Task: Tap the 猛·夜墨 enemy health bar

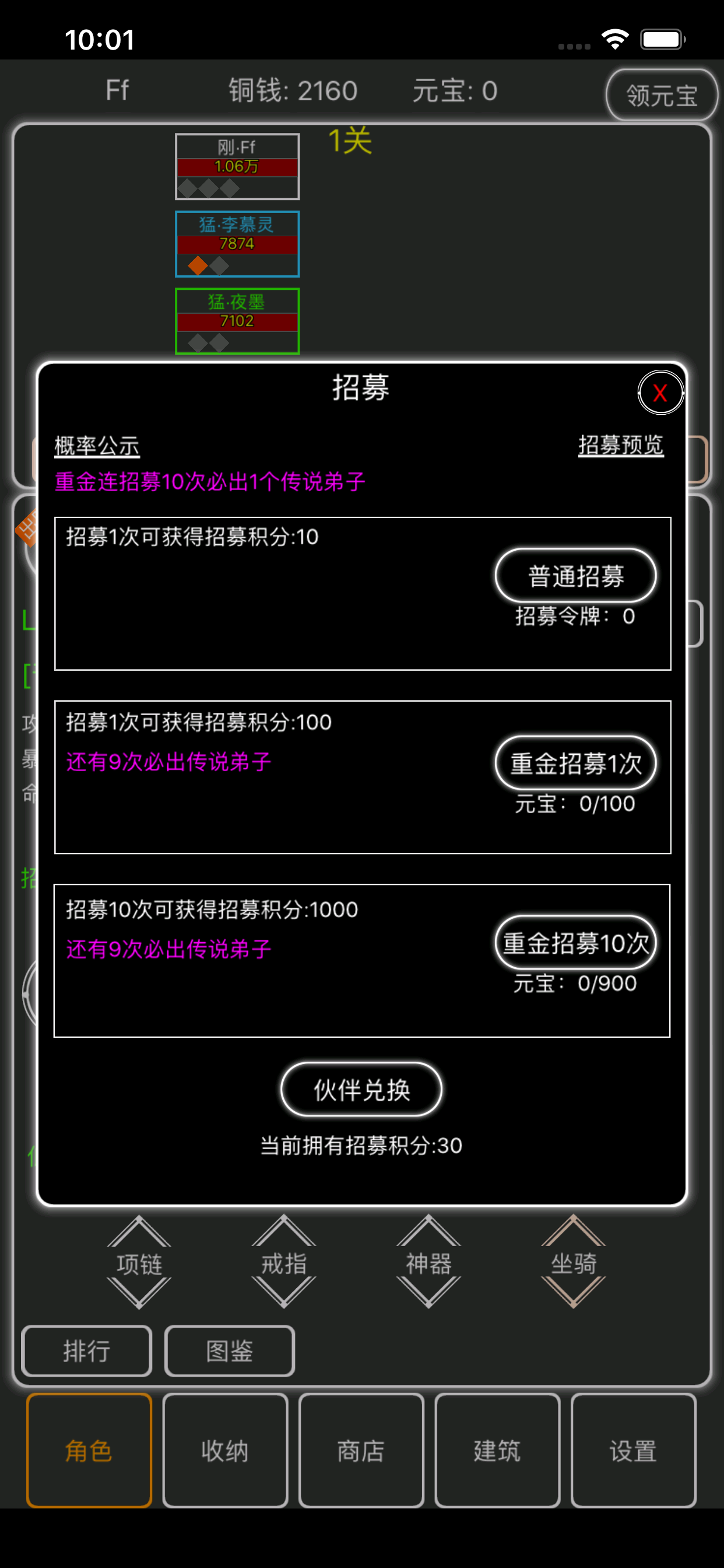Action: (237, 321)
